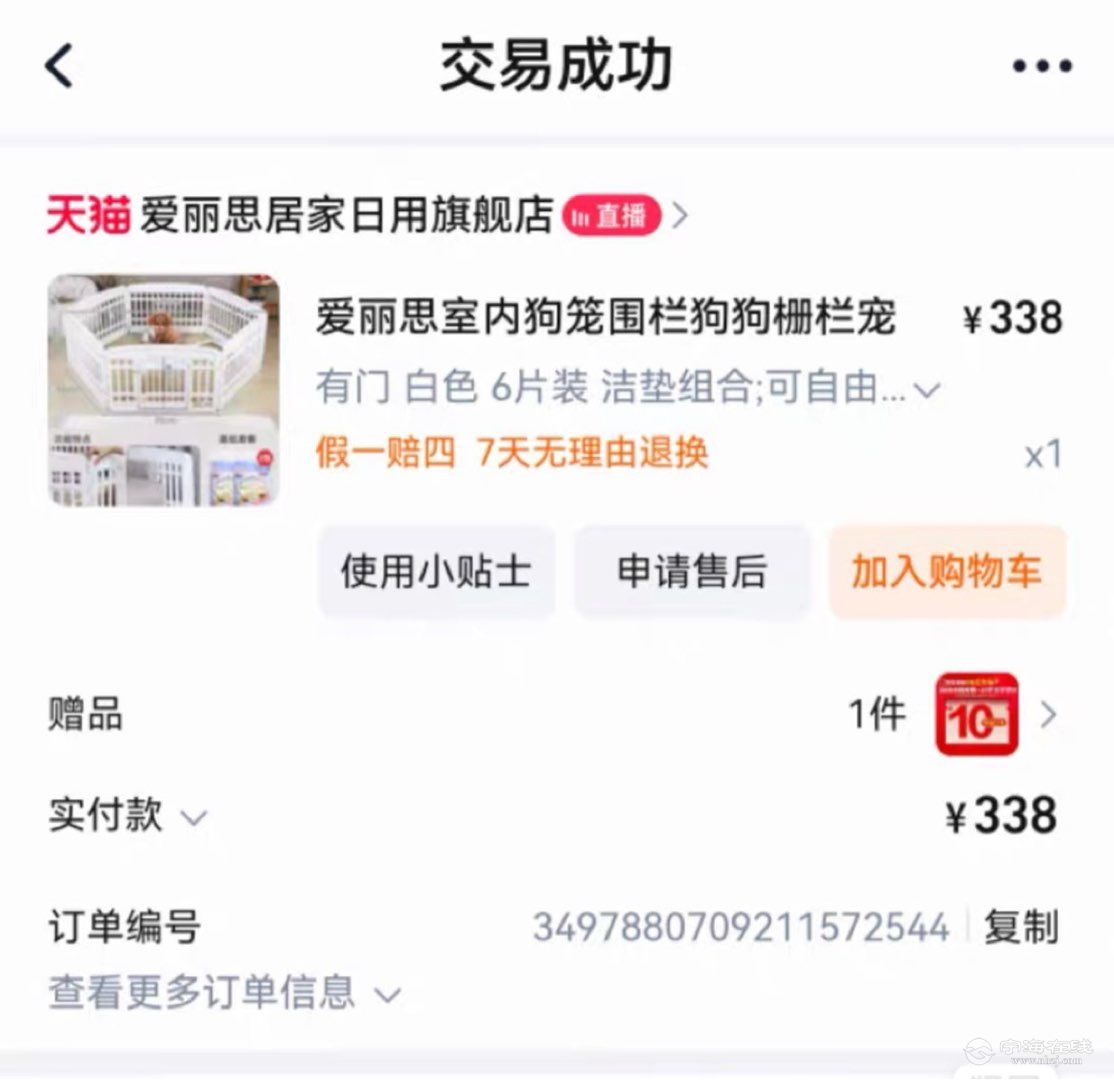Go back from the 交易成功 page

(60, 67)
